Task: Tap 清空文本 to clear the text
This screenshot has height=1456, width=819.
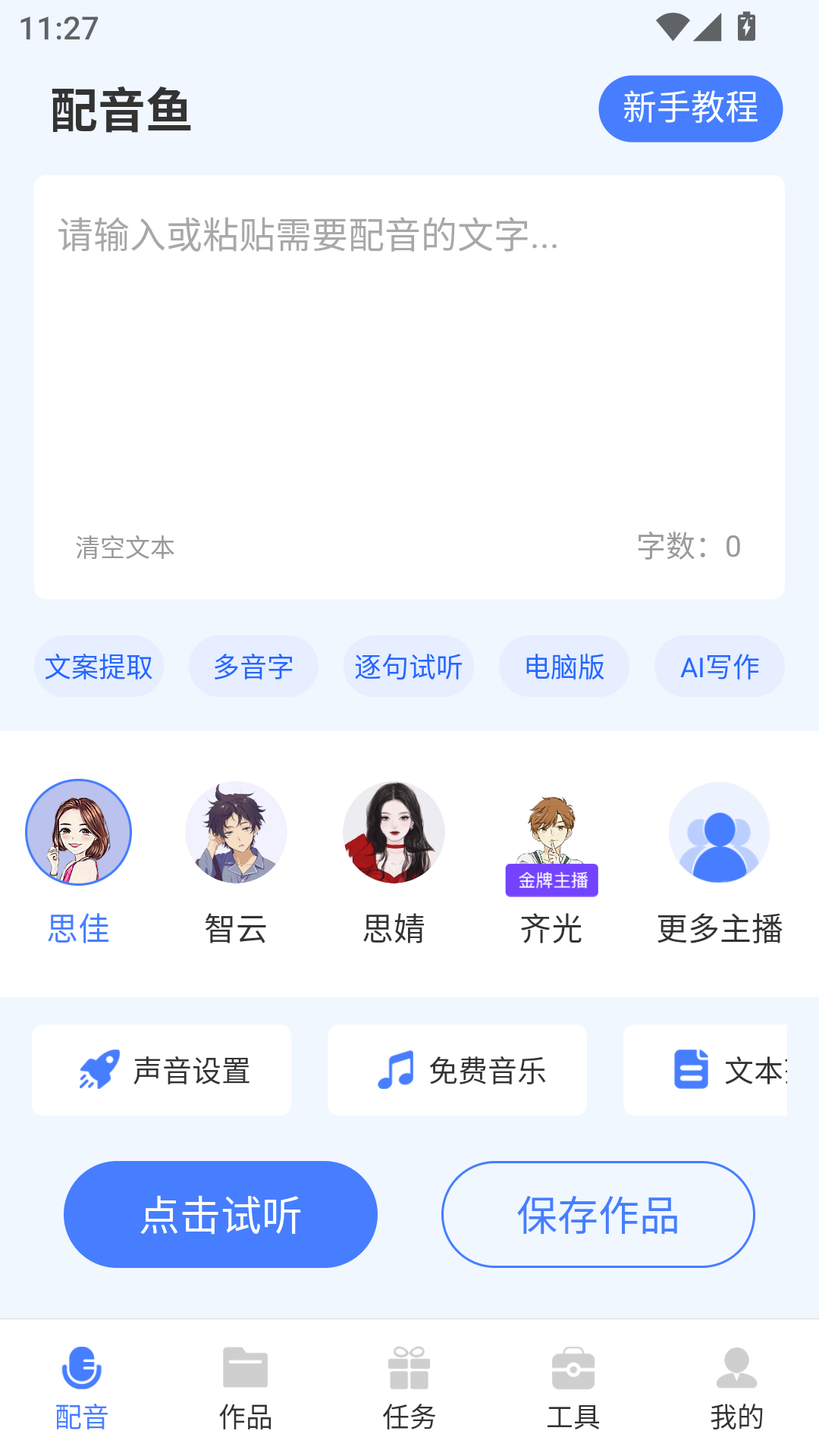Action: pos(124,548)
